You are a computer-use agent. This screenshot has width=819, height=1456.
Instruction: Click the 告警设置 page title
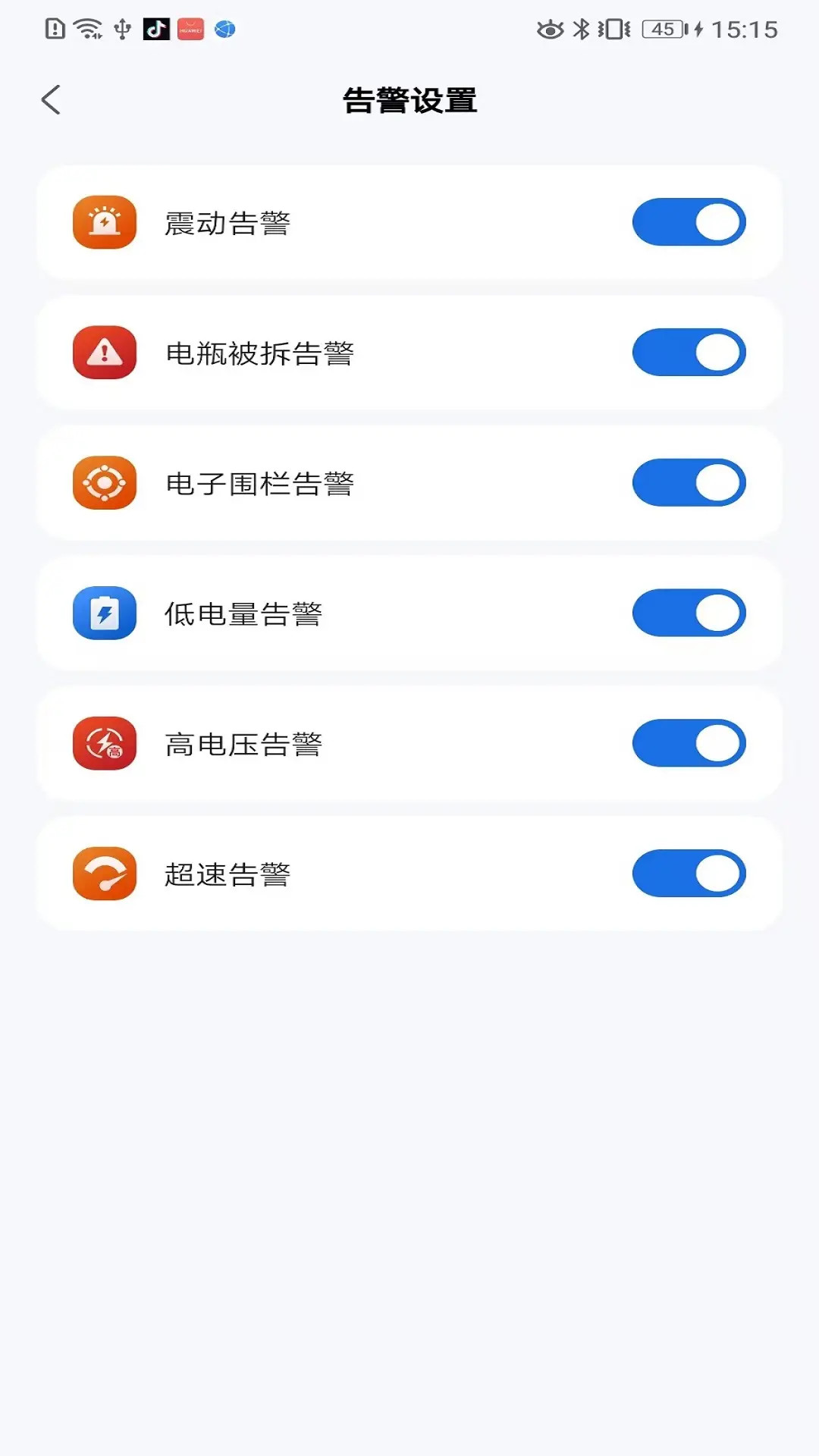[409, 100]
